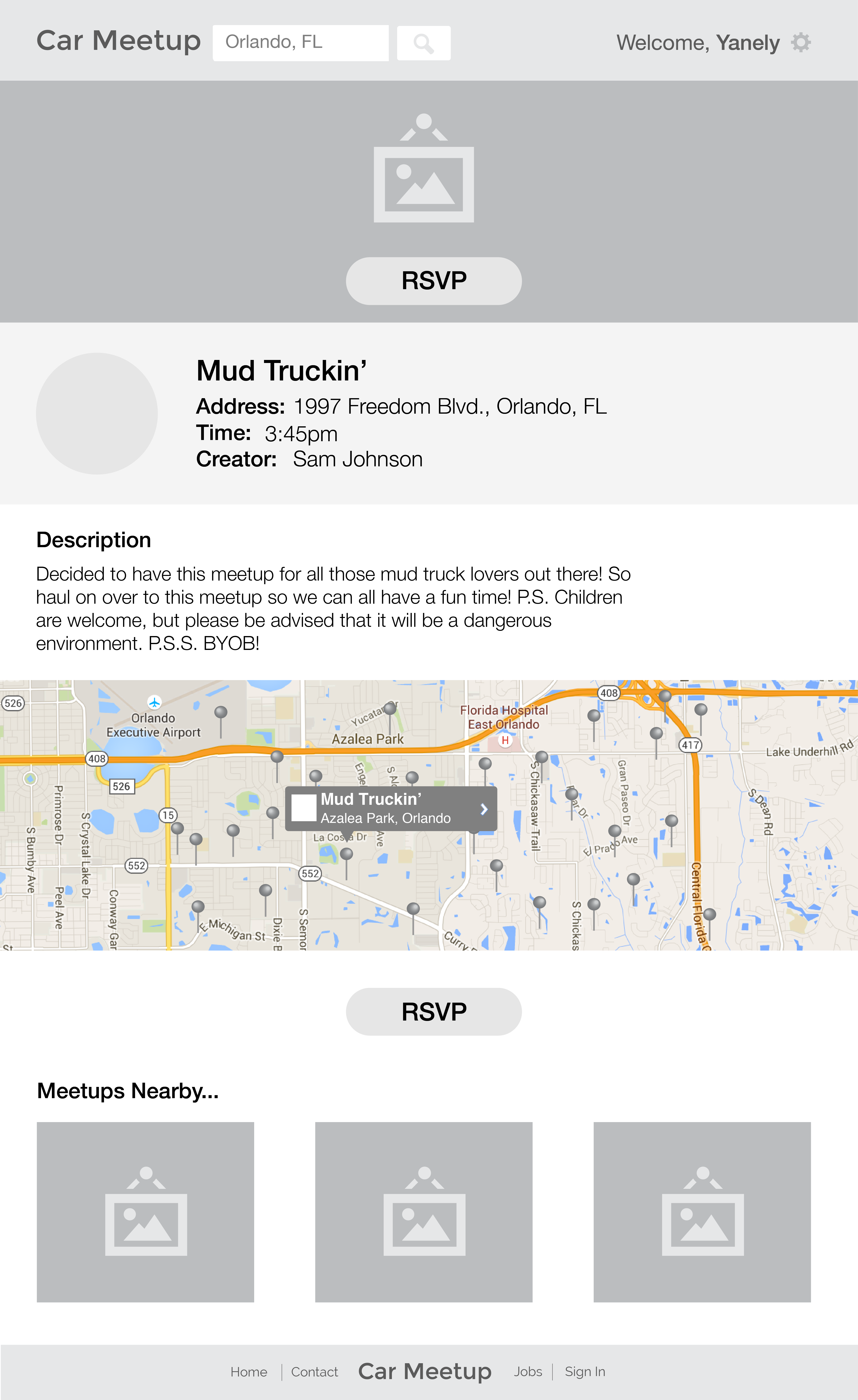This screenshot has width=858, height=1400.
Task: Open the middle nearby meetup tile
Action: (x=424, y=1212)
